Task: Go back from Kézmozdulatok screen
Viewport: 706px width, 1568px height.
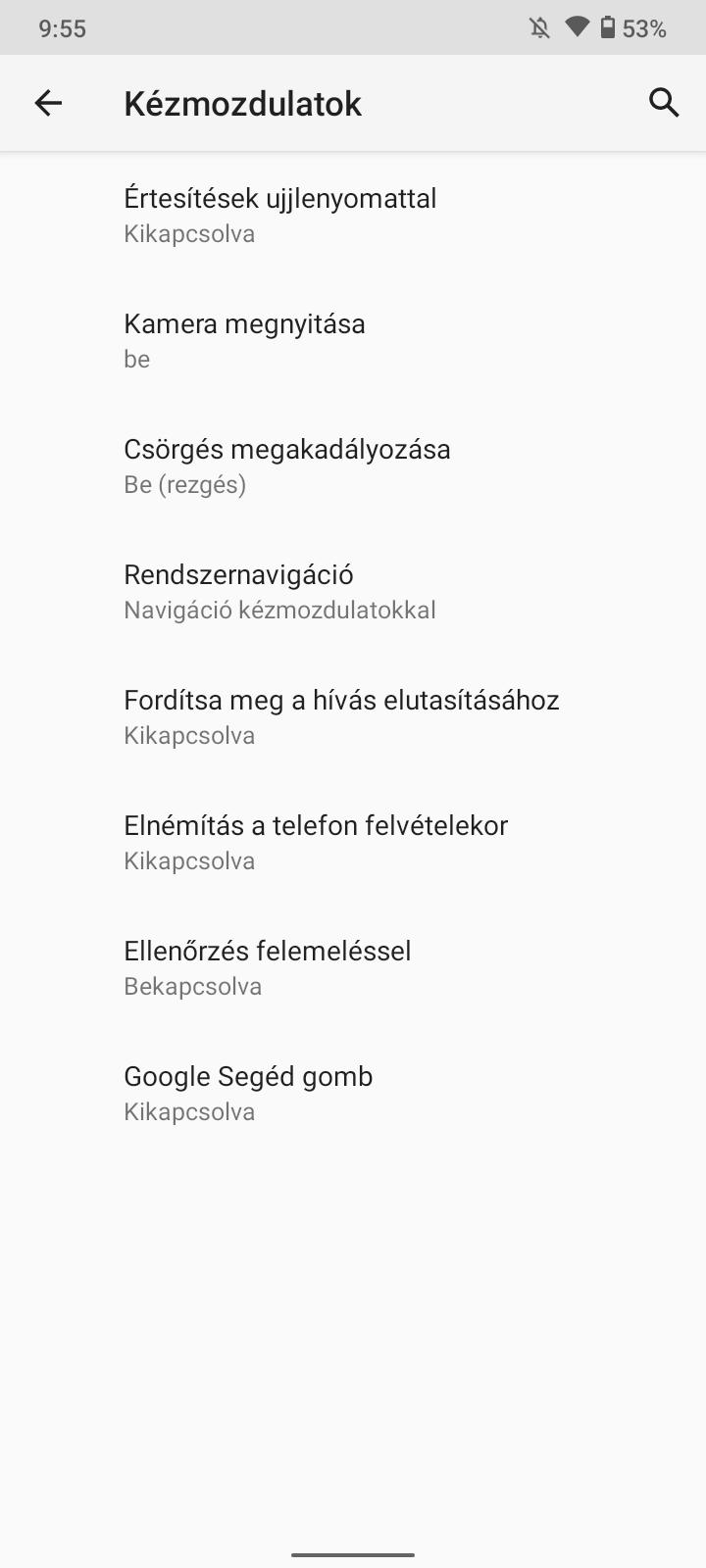Action: tap(48, 103)
